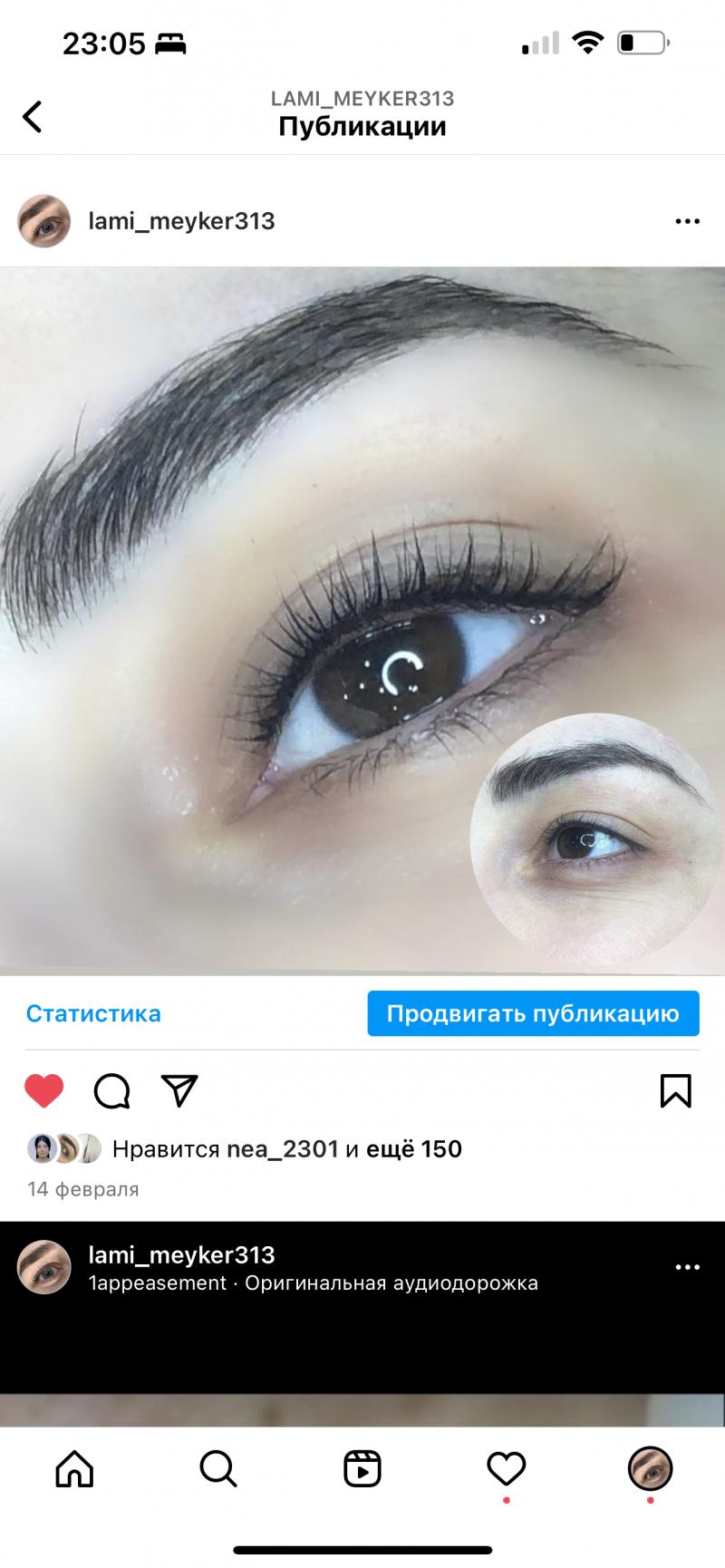View likes list: nea_2301 и ещё 150

[286, 1149]
